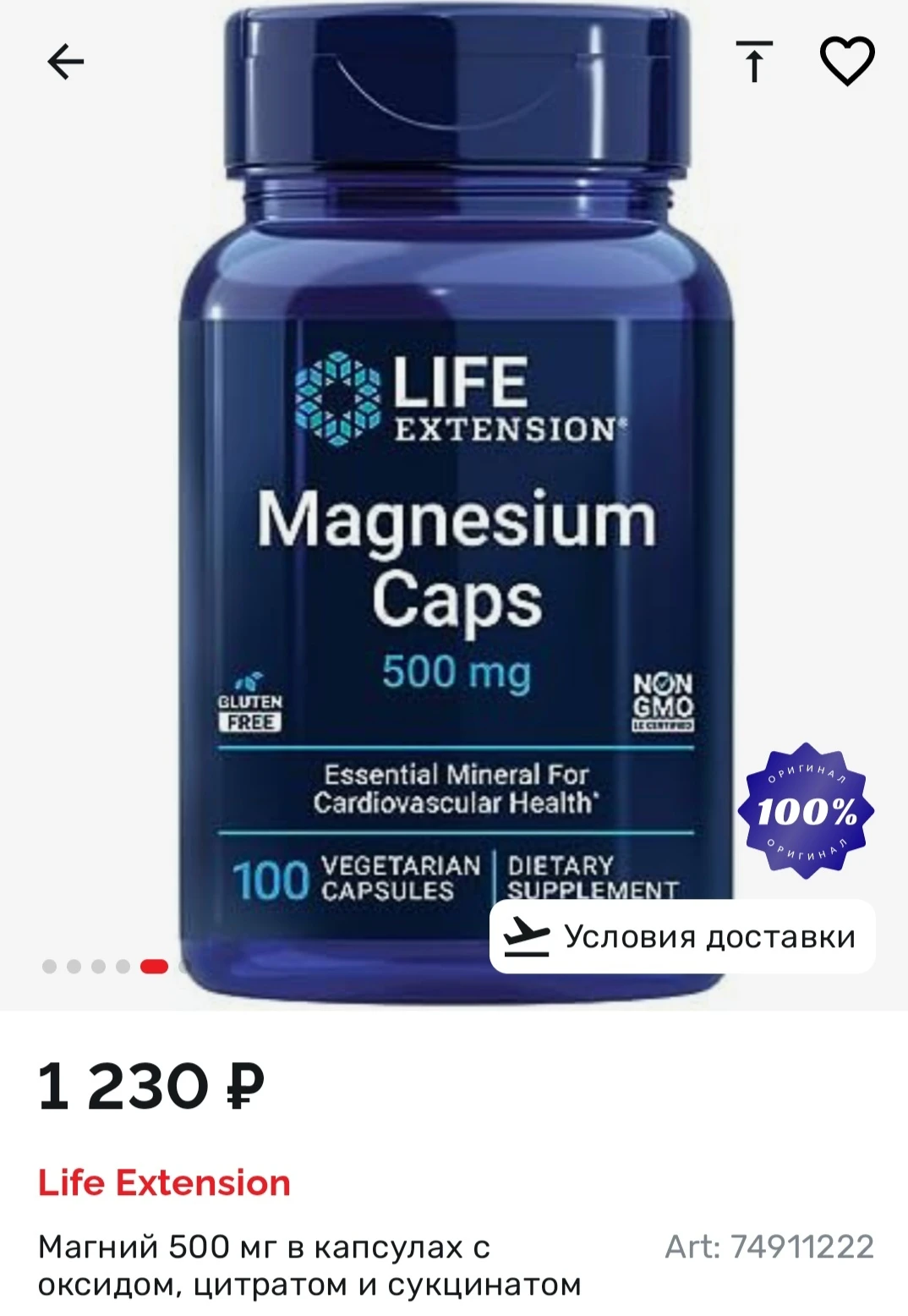Screen dimensions: 908x1316
Task: Open the Условия доставки delivery terms
Action: (682, 936)
